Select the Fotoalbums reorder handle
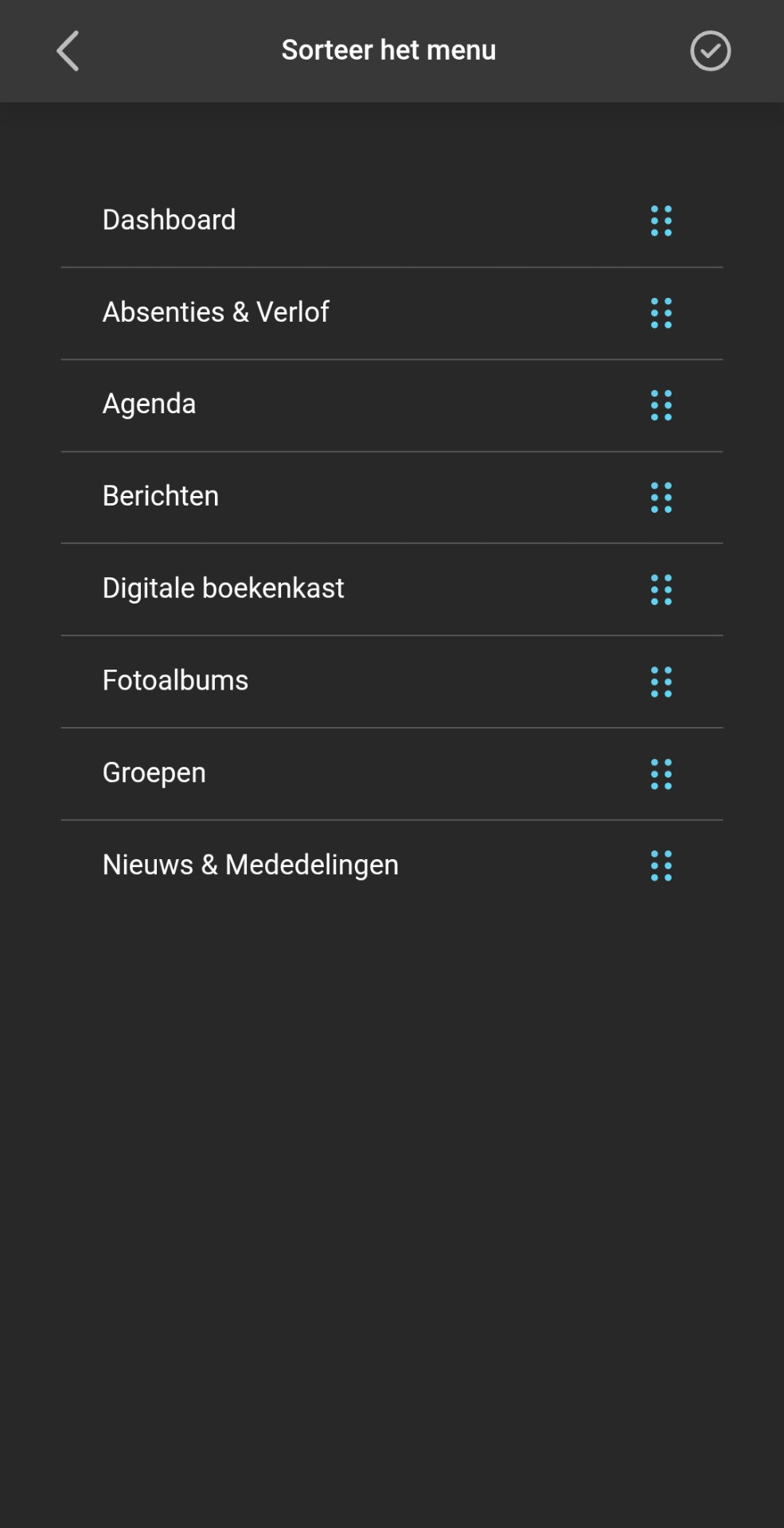This screenshot has height=1528, width=784. tap(661, 682)
